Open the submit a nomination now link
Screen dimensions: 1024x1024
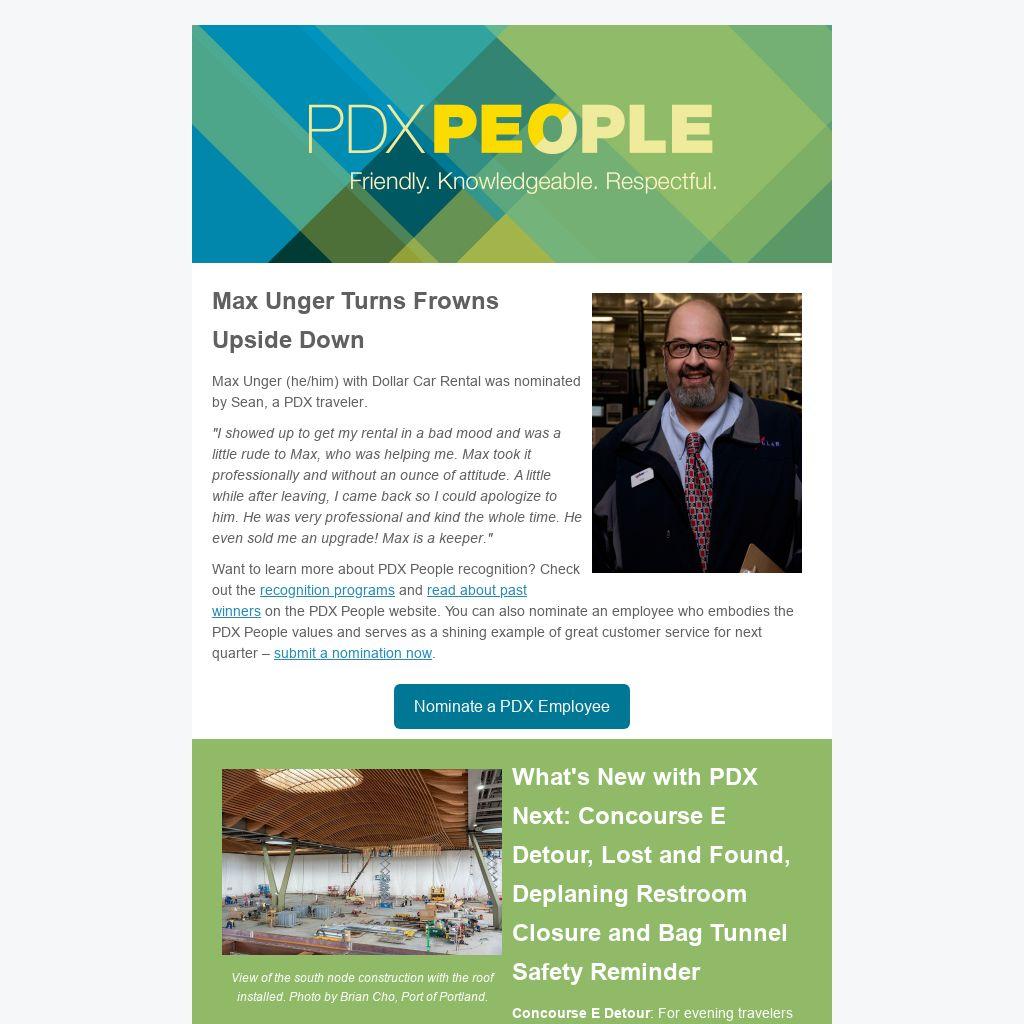pyautogui.click(x=353, y=654)
